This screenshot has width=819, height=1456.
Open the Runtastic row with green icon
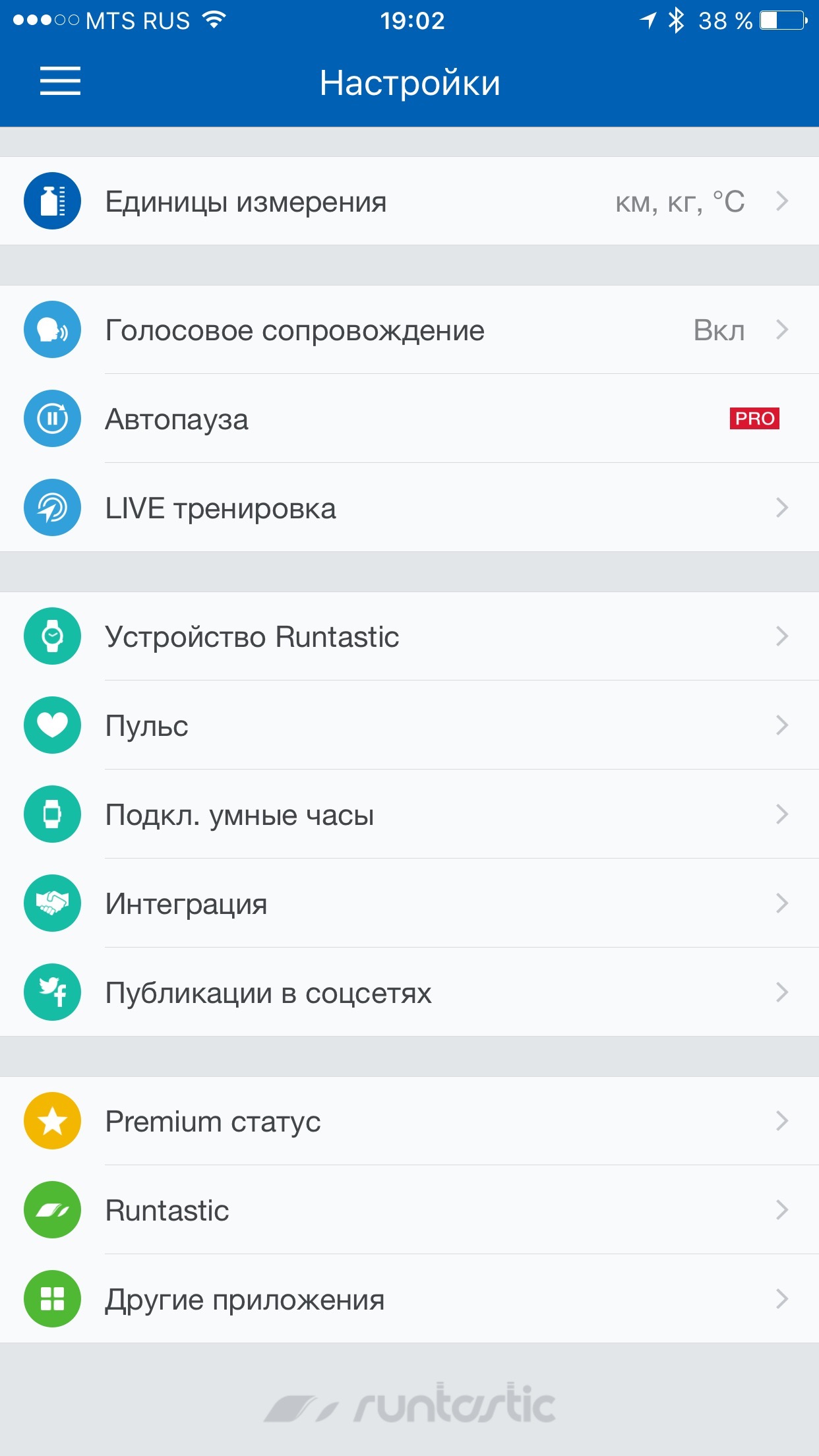coord(409,1210)
